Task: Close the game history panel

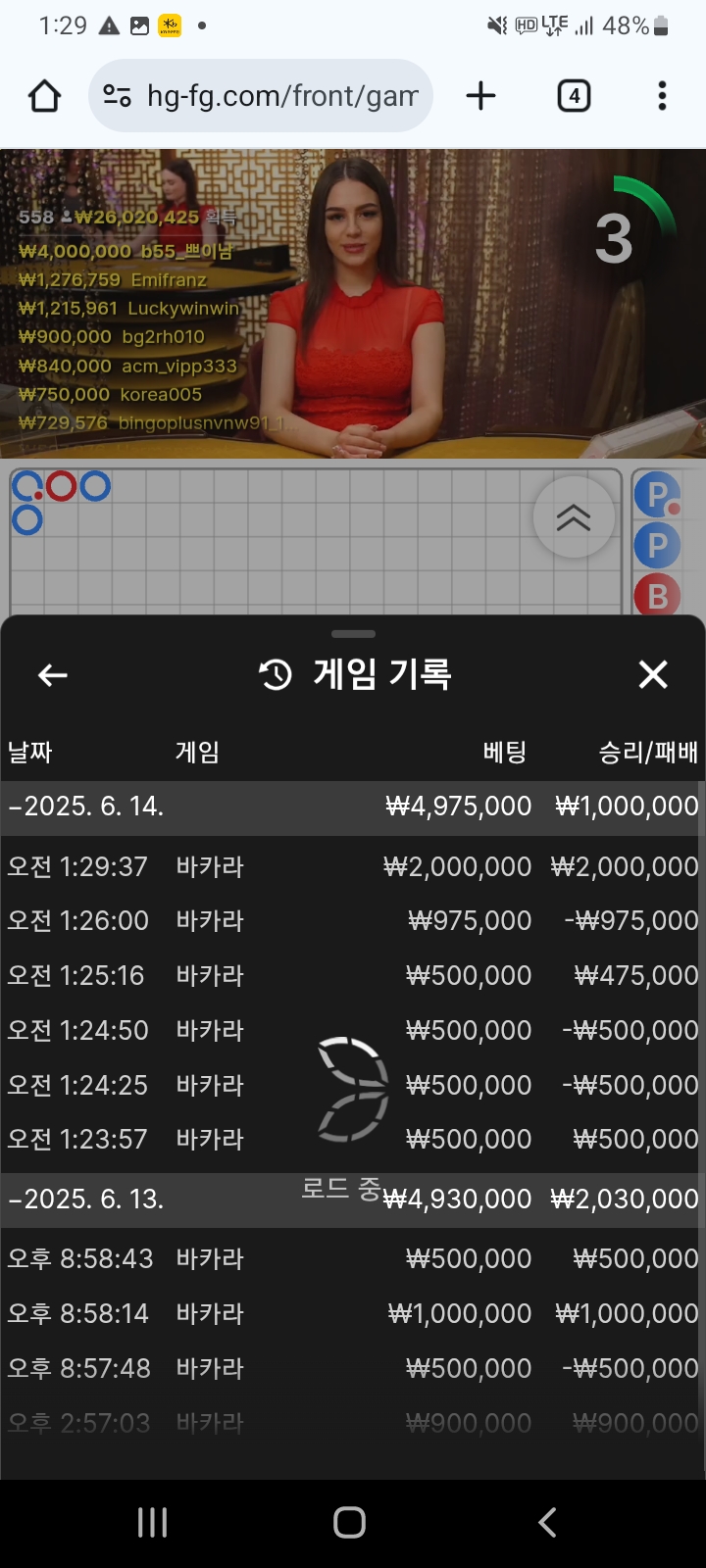Action: pos(653,675)
